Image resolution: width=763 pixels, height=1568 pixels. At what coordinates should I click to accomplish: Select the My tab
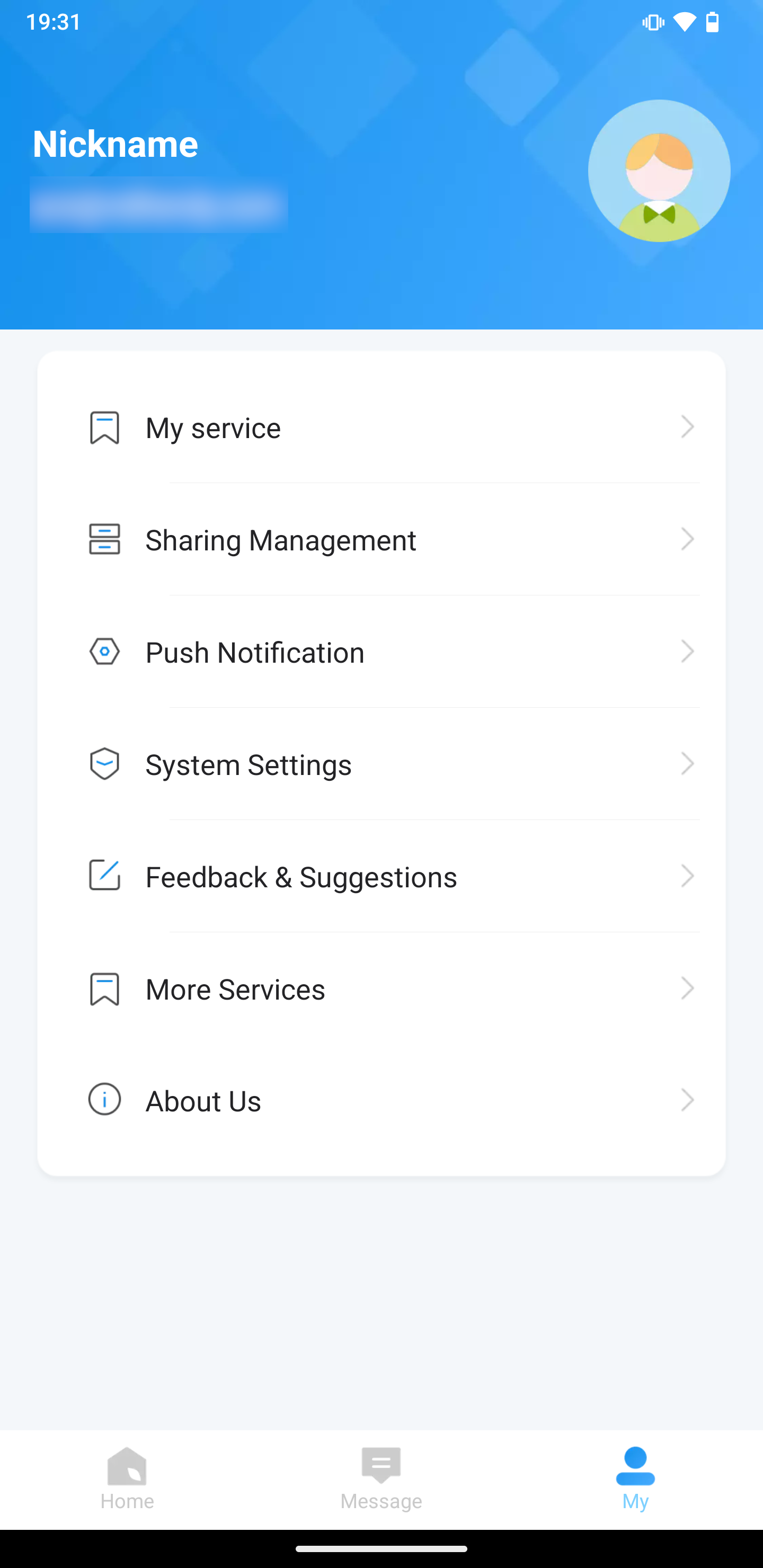pyautogui.click(x=635, y=1479)
